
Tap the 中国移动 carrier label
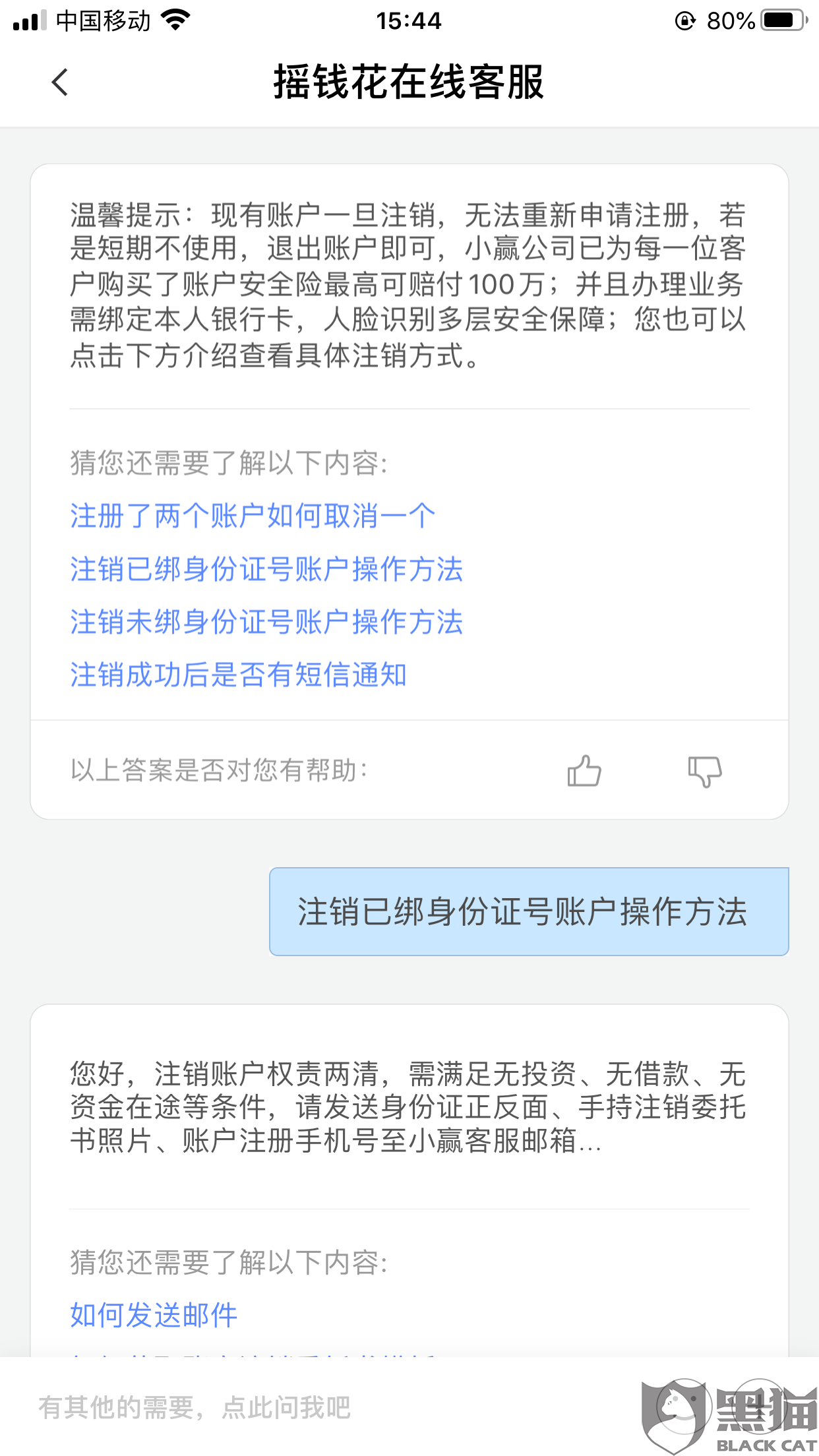(102, 20)
